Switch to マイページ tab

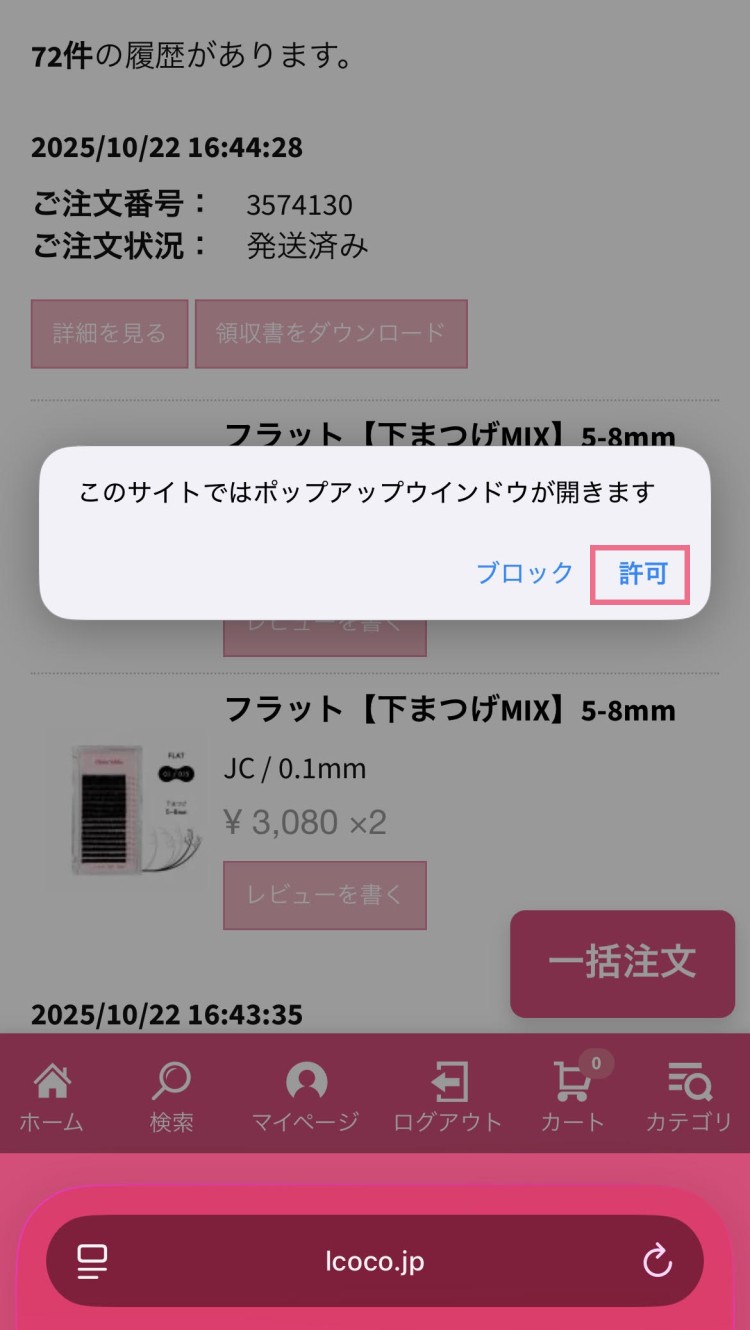point(305,1097)
